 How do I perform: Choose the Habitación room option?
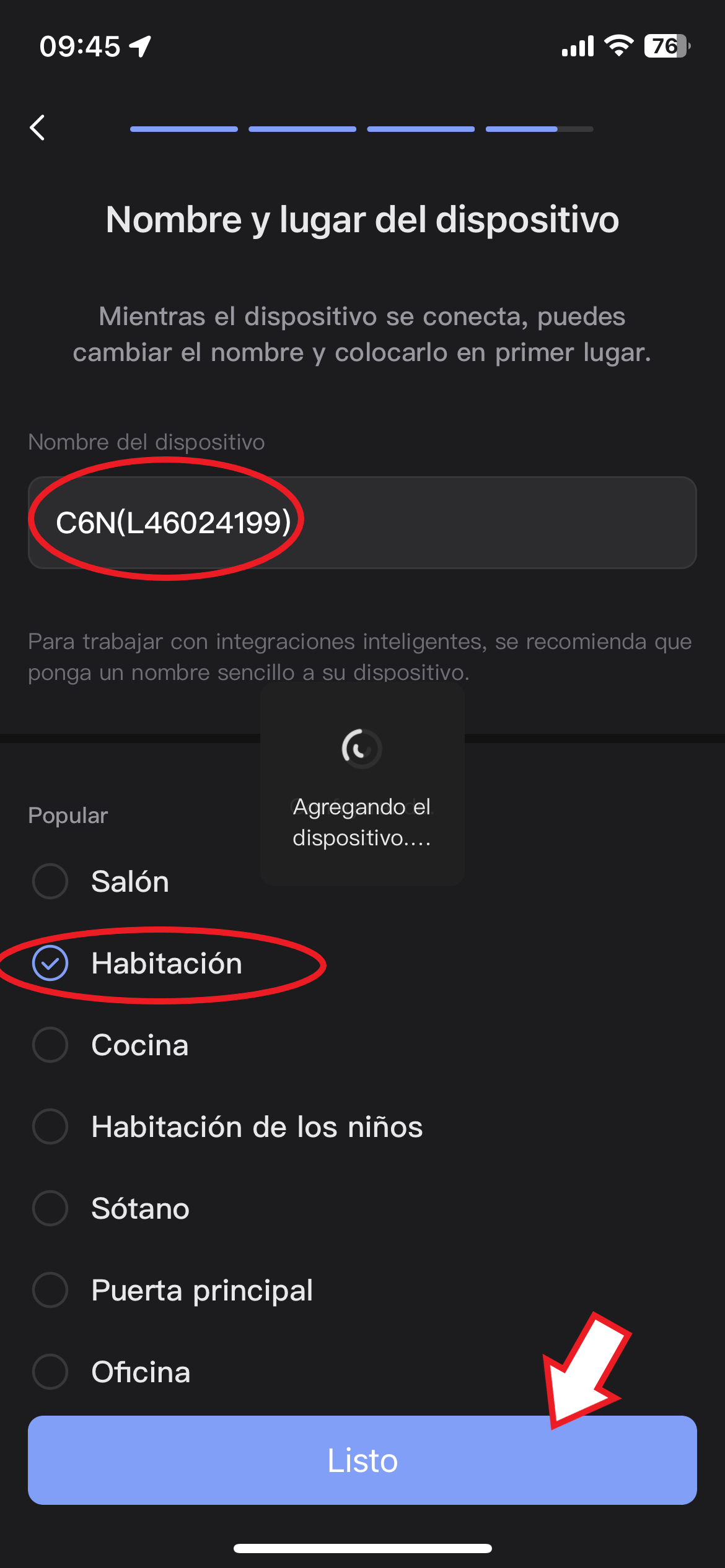click(x=51, y=964)
